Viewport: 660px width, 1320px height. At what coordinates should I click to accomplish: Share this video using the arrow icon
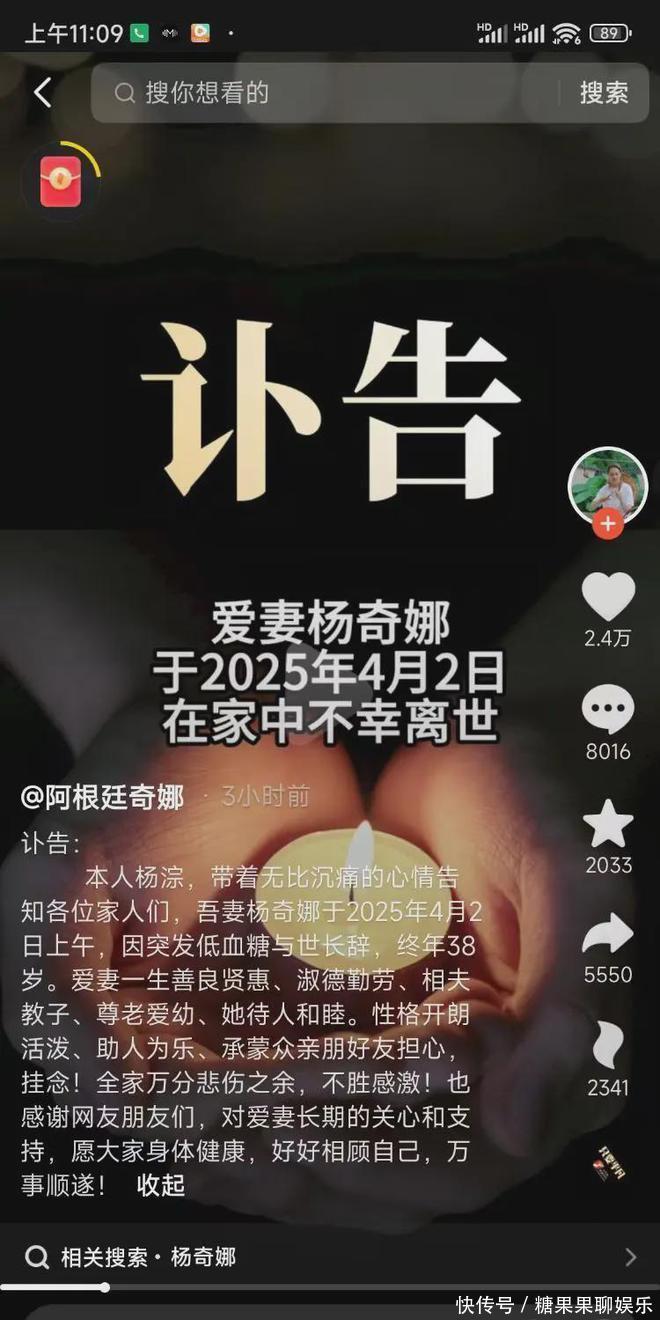pyautogui.click(x=608, y=935)
